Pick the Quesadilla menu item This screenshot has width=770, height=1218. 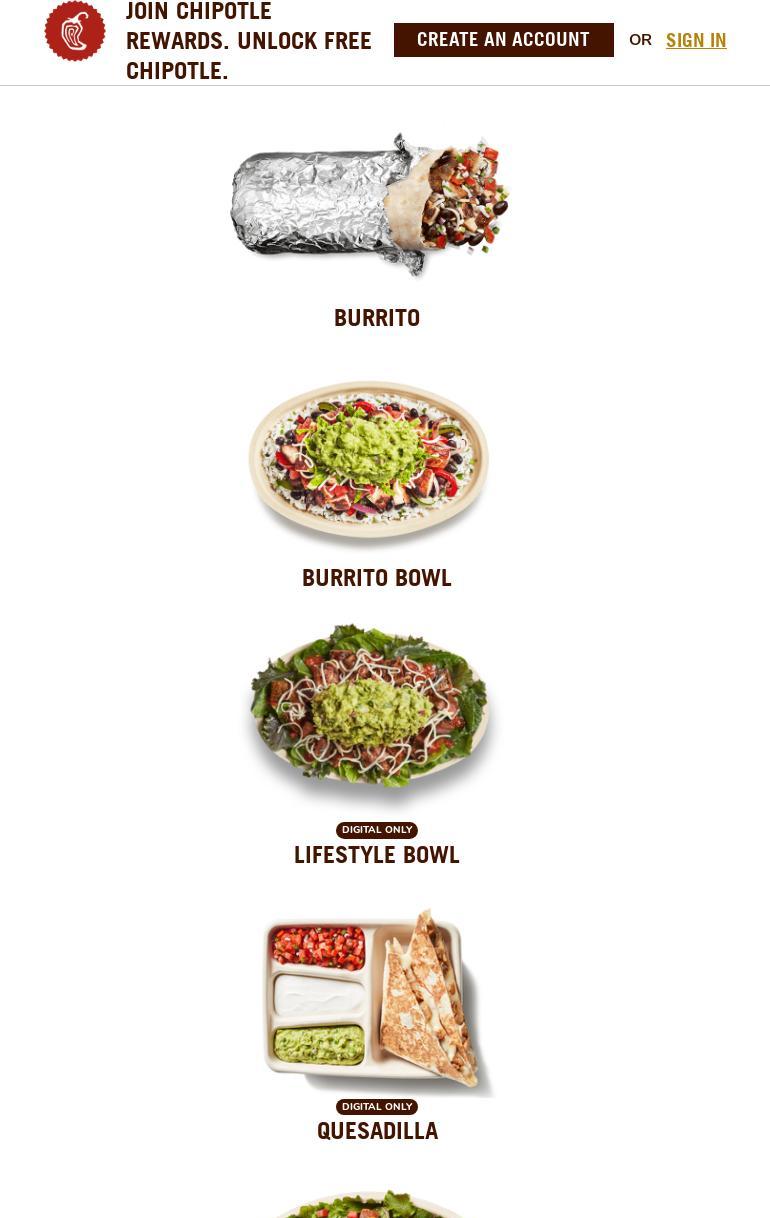tap(377, 1025)
